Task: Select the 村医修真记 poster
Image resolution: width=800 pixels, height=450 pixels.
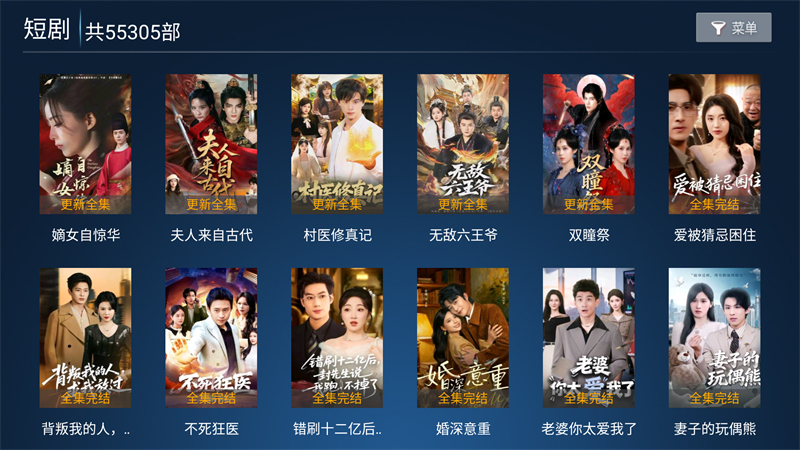Action: point(337,145)
